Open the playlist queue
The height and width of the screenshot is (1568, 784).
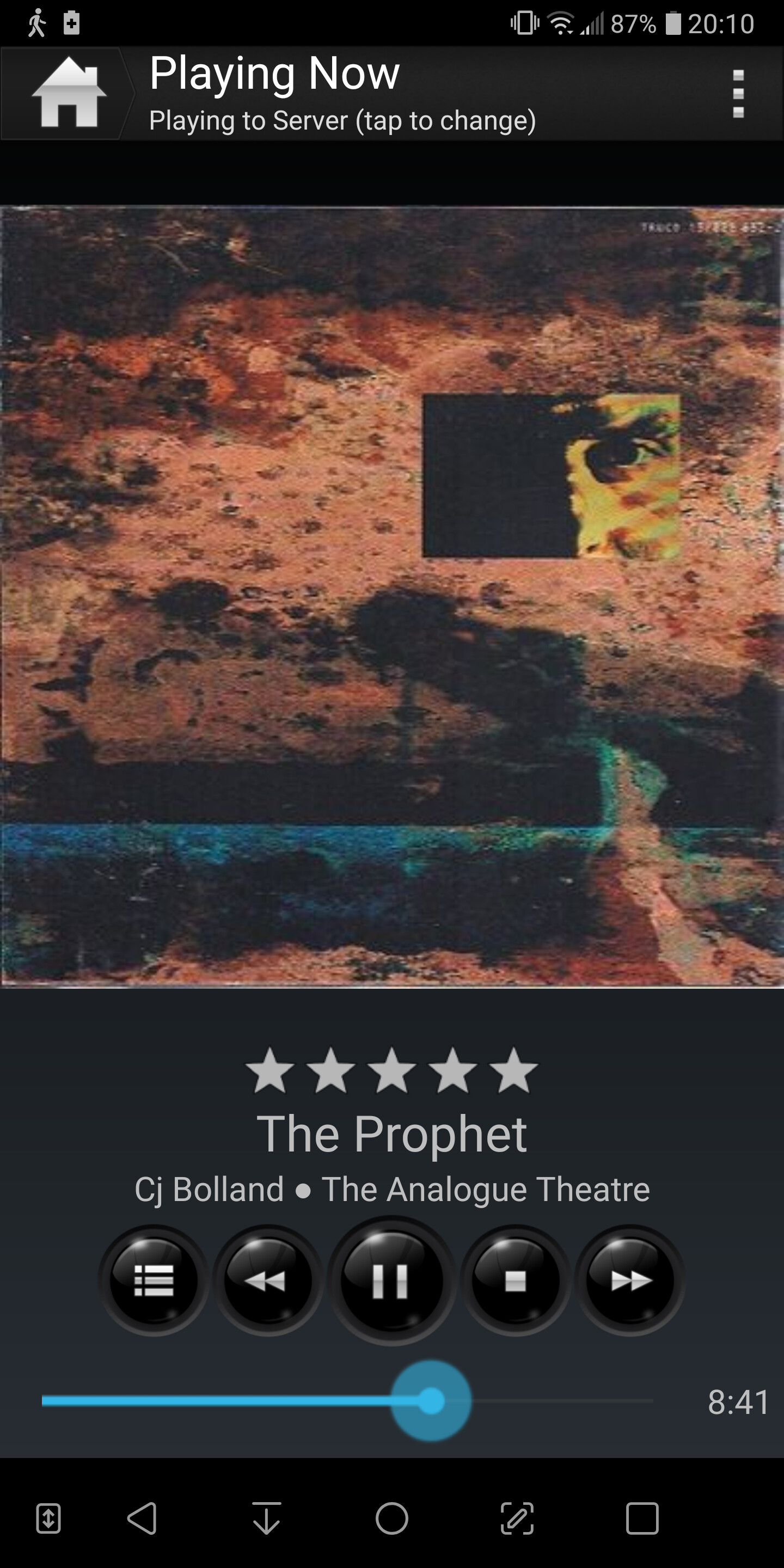click(x=154, y=1279)
